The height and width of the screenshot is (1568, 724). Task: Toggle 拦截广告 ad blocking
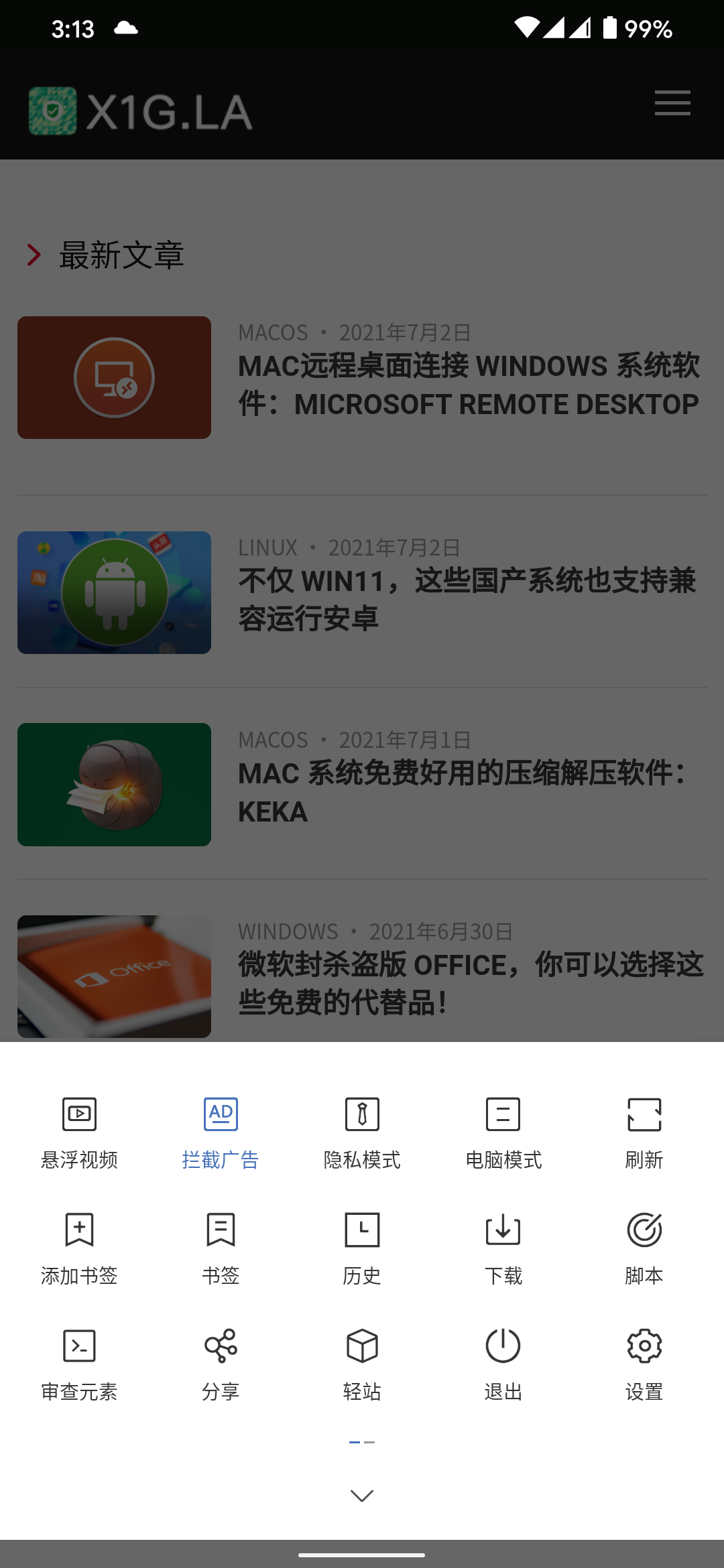(x=221, y=1130)
